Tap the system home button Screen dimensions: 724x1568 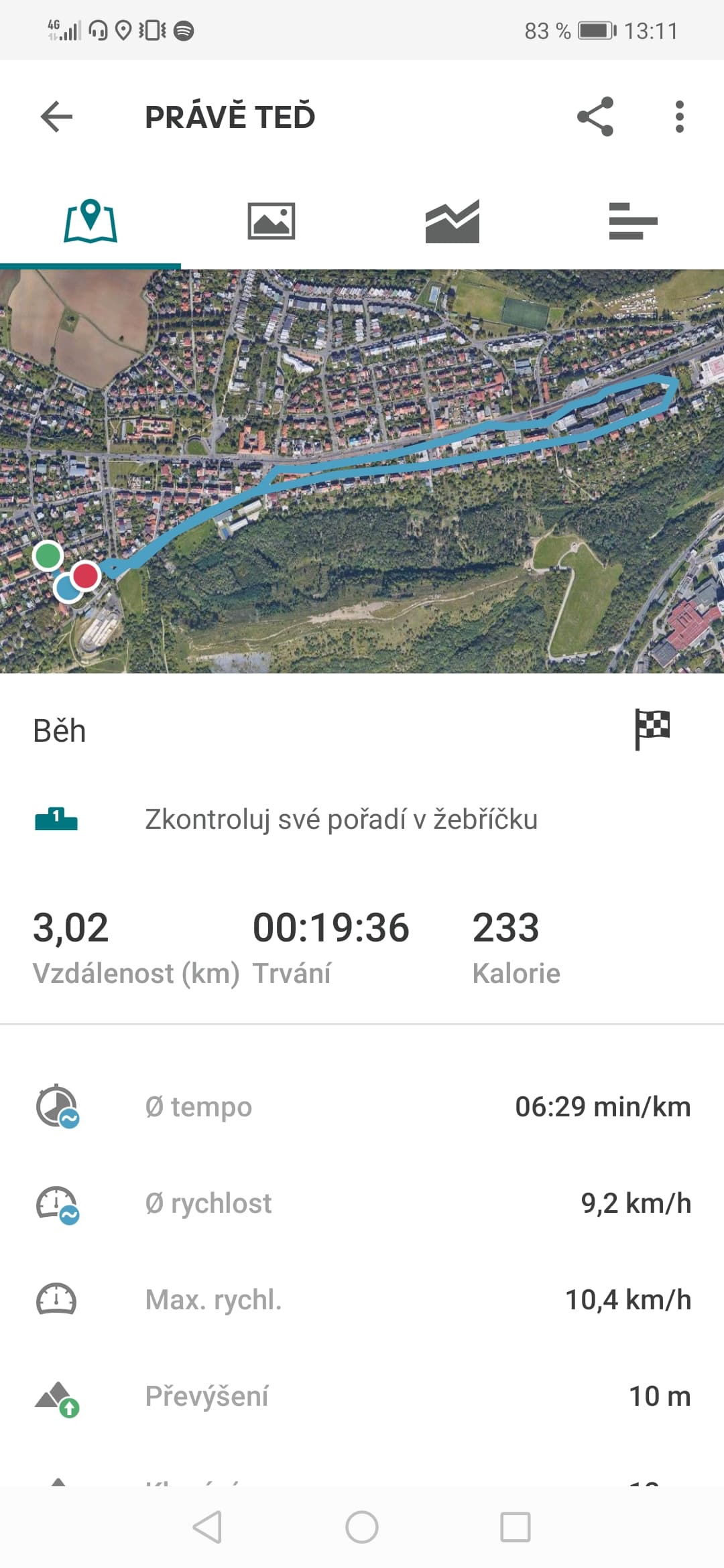point(362,1528)
